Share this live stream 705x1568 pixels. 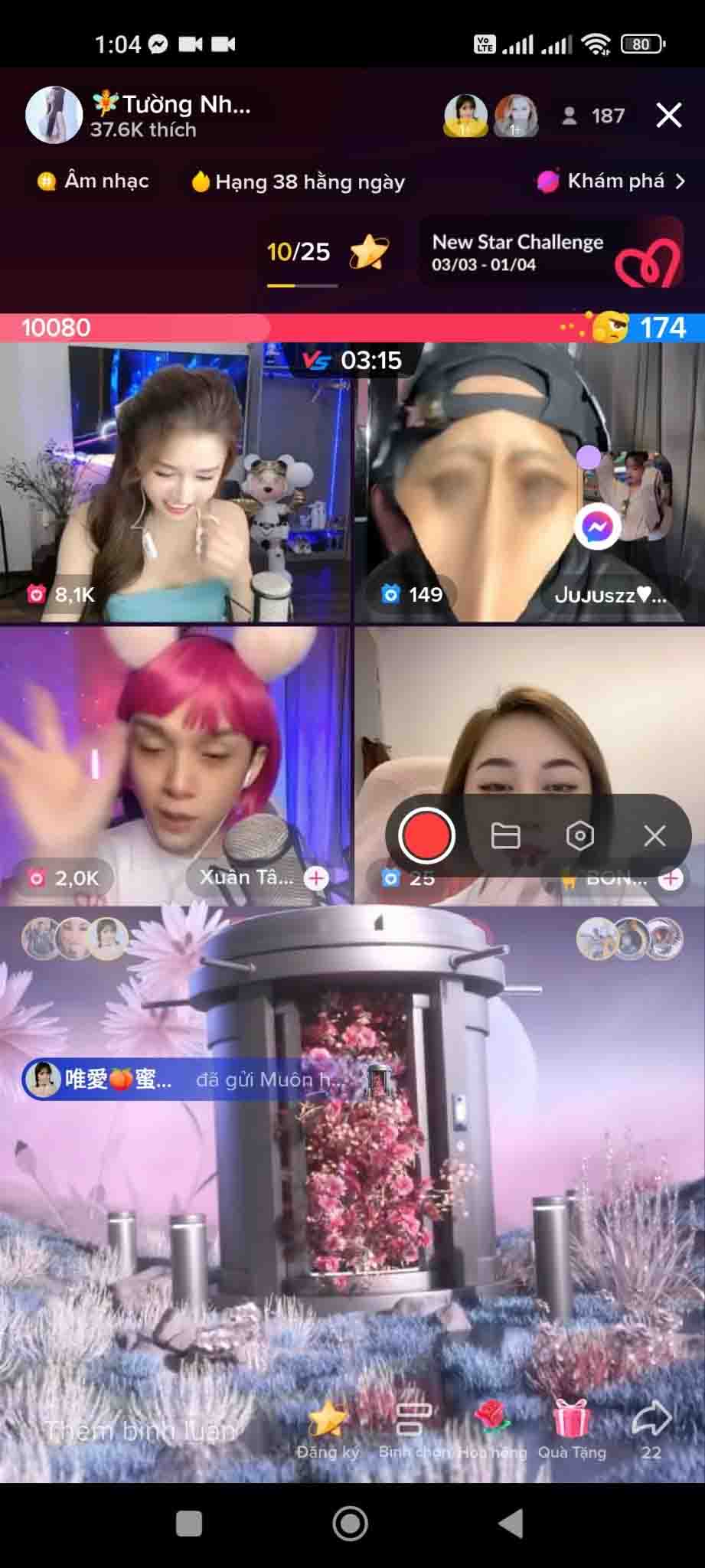pos(651,1429)
